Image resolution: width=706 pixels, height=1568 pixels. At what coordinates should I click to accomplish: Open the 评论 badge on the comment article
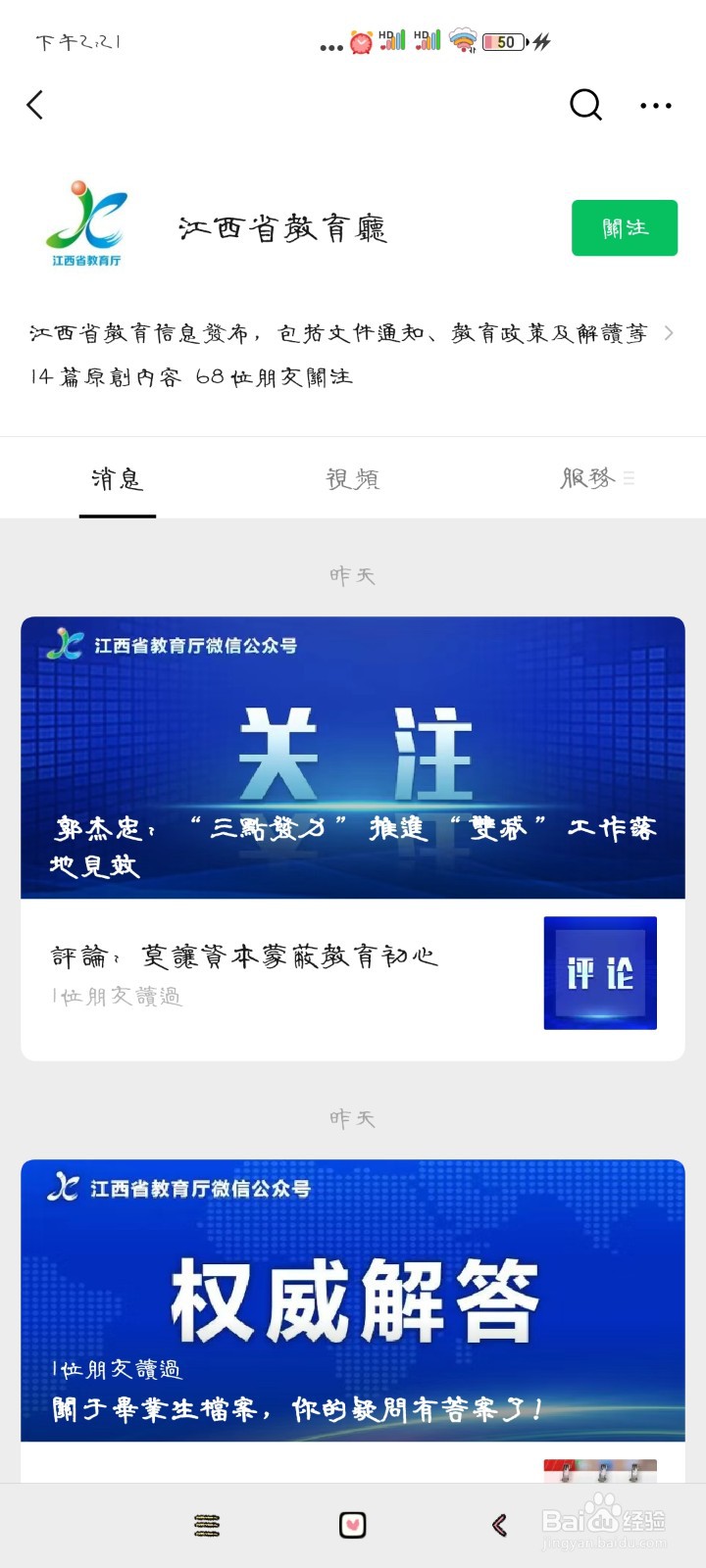tap(599, 972)
